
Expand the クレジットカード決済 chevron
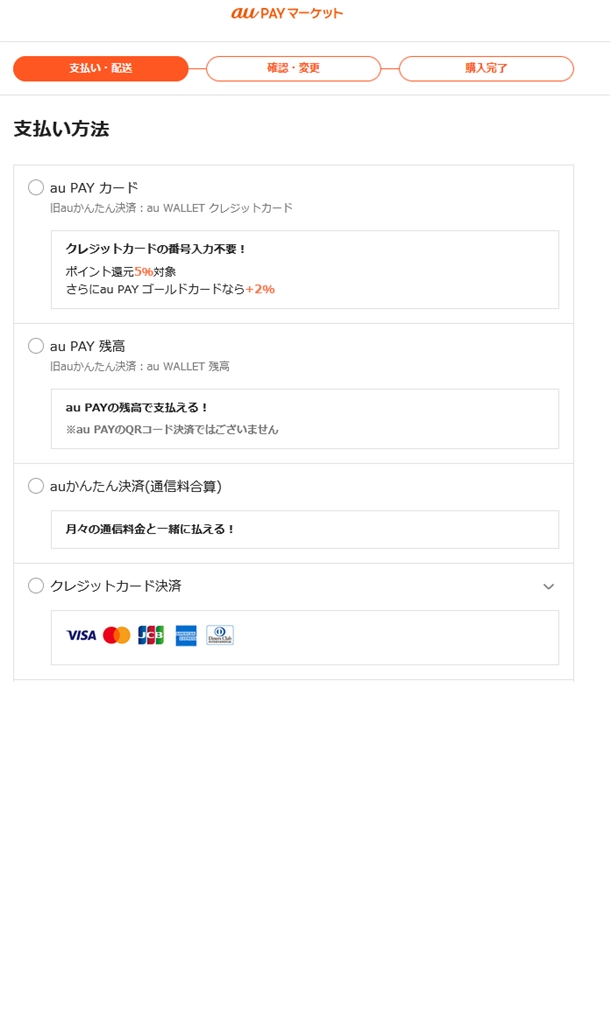click(x=548, y=587)
